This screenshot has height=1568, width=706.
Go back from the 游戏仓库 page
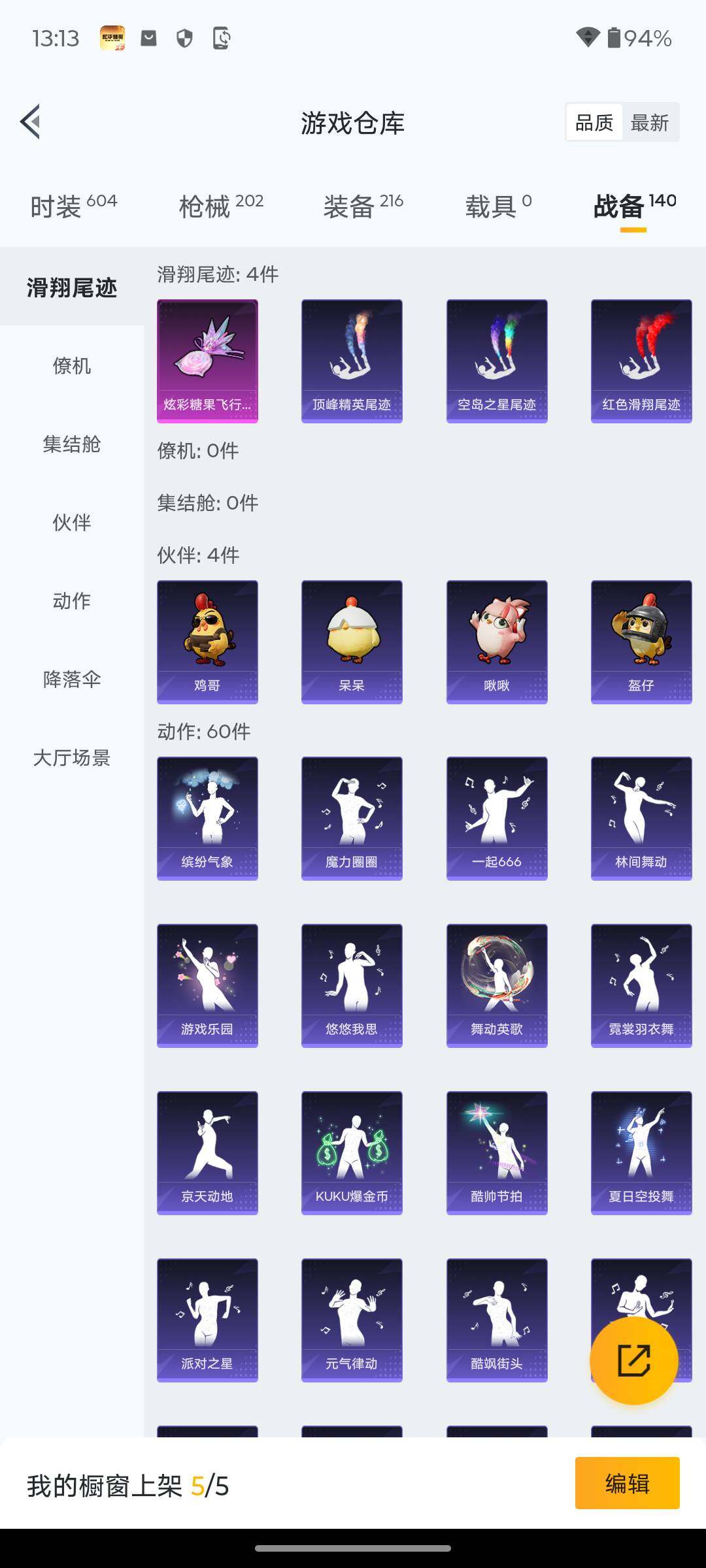pyautogui.click(x=31, y=122)
